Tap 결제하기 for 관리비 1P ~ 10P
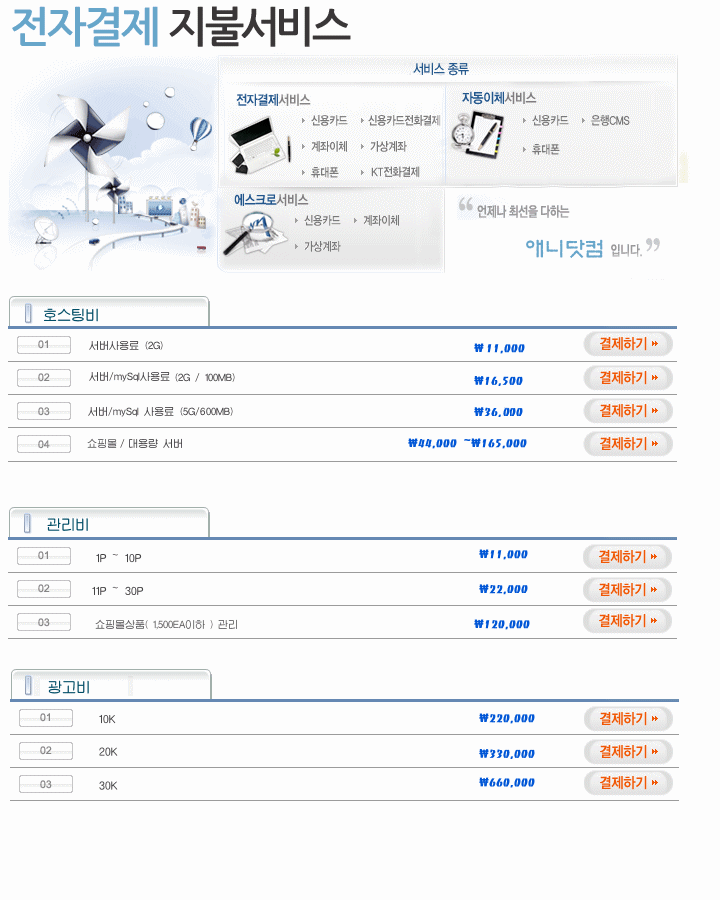 (x=628, y=557)
